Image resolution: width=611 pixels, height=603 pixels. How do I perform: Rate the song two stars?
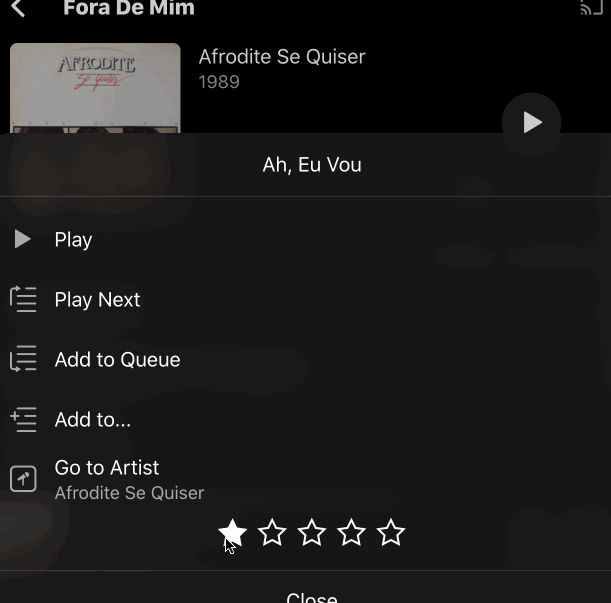(272, 533)
